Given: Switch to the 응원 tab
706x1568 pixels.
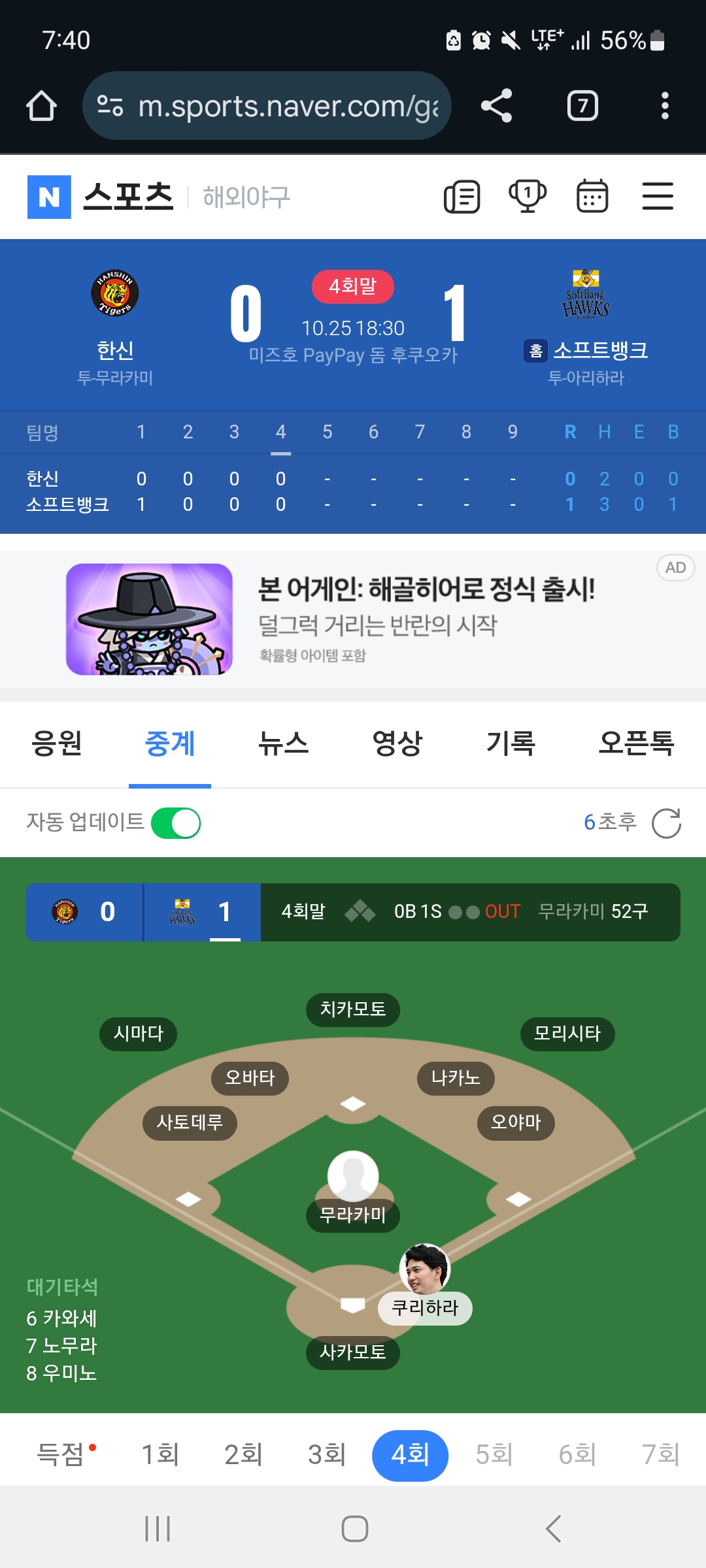Looking at the screenshot, I should [x=57, y=743].
